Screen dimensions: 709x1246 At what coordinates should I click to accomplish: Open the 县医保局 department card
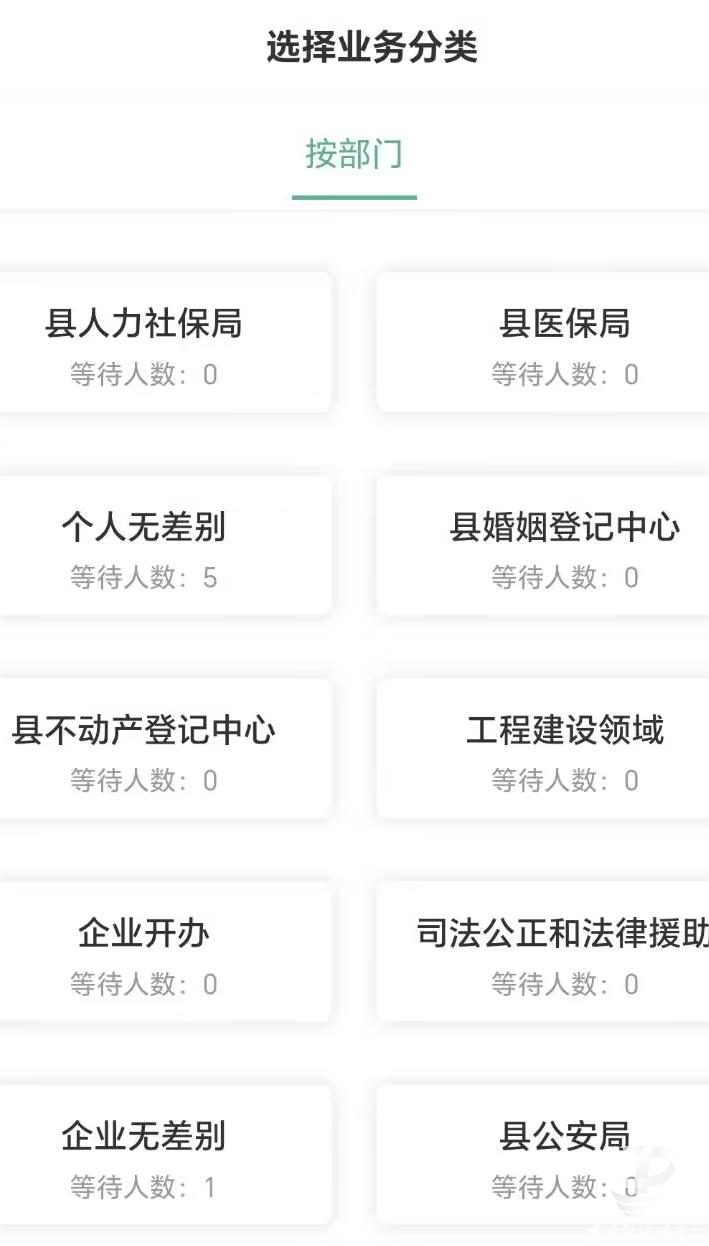coord(543,342)
